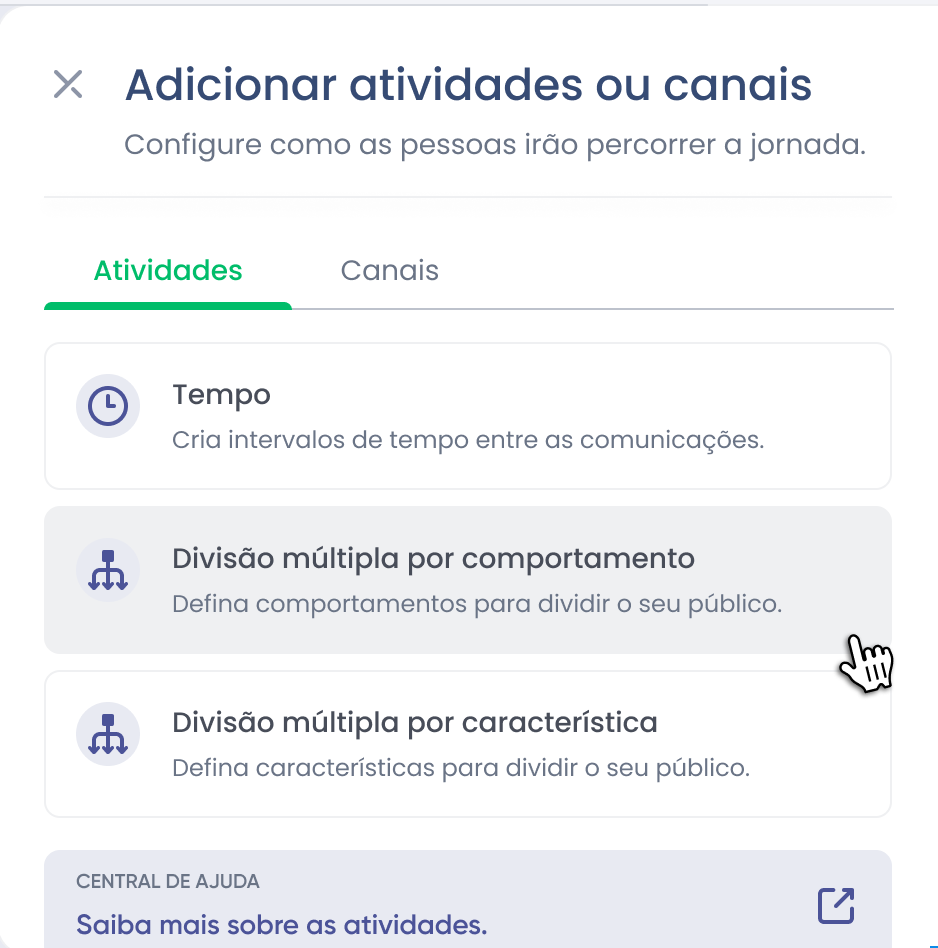This screenshot has height=948, width=938.
Task: Select the Atividades tab
Action: 168,271
